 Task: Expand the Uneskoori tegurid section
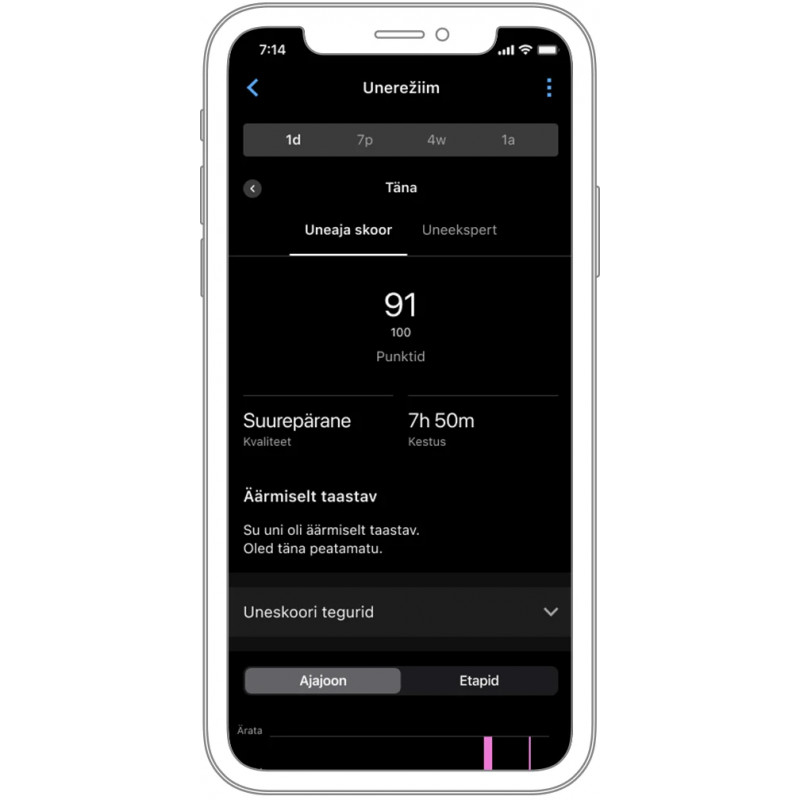point(400,612)
